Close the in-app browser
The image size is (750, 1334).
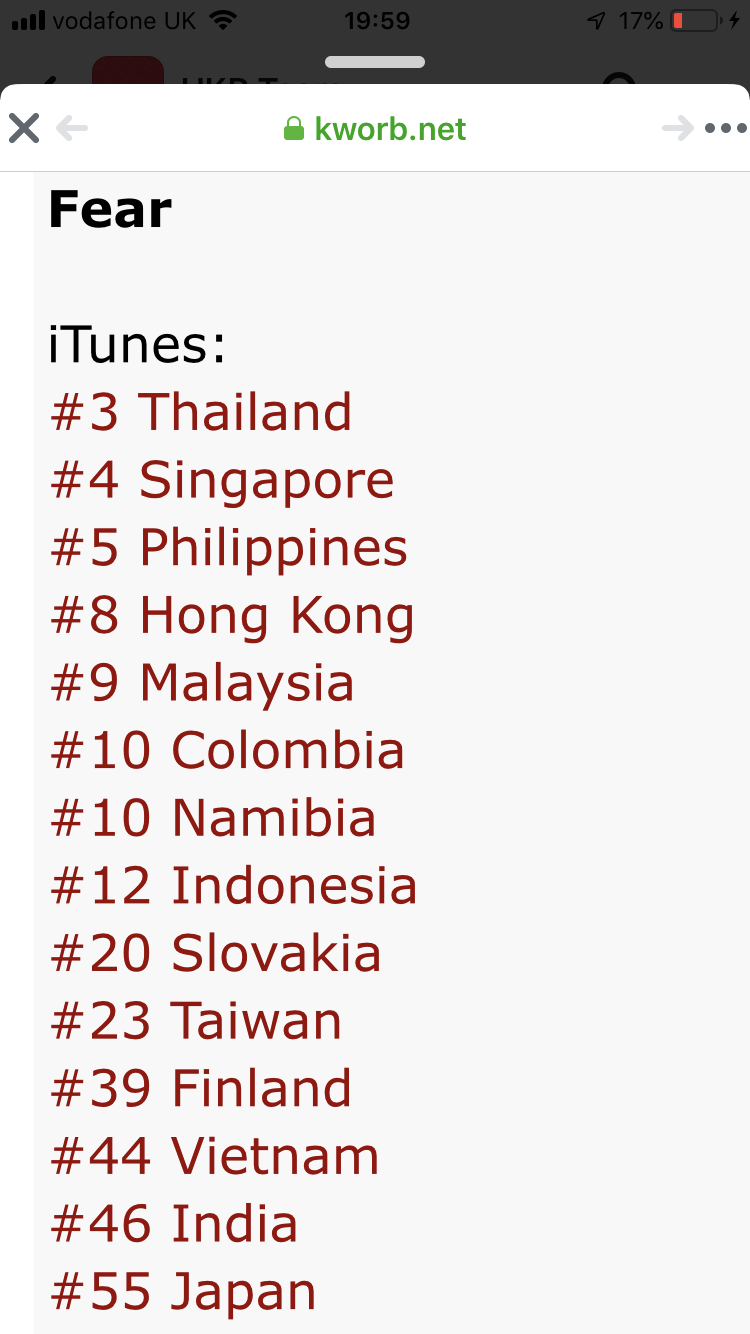click(24, 129)
